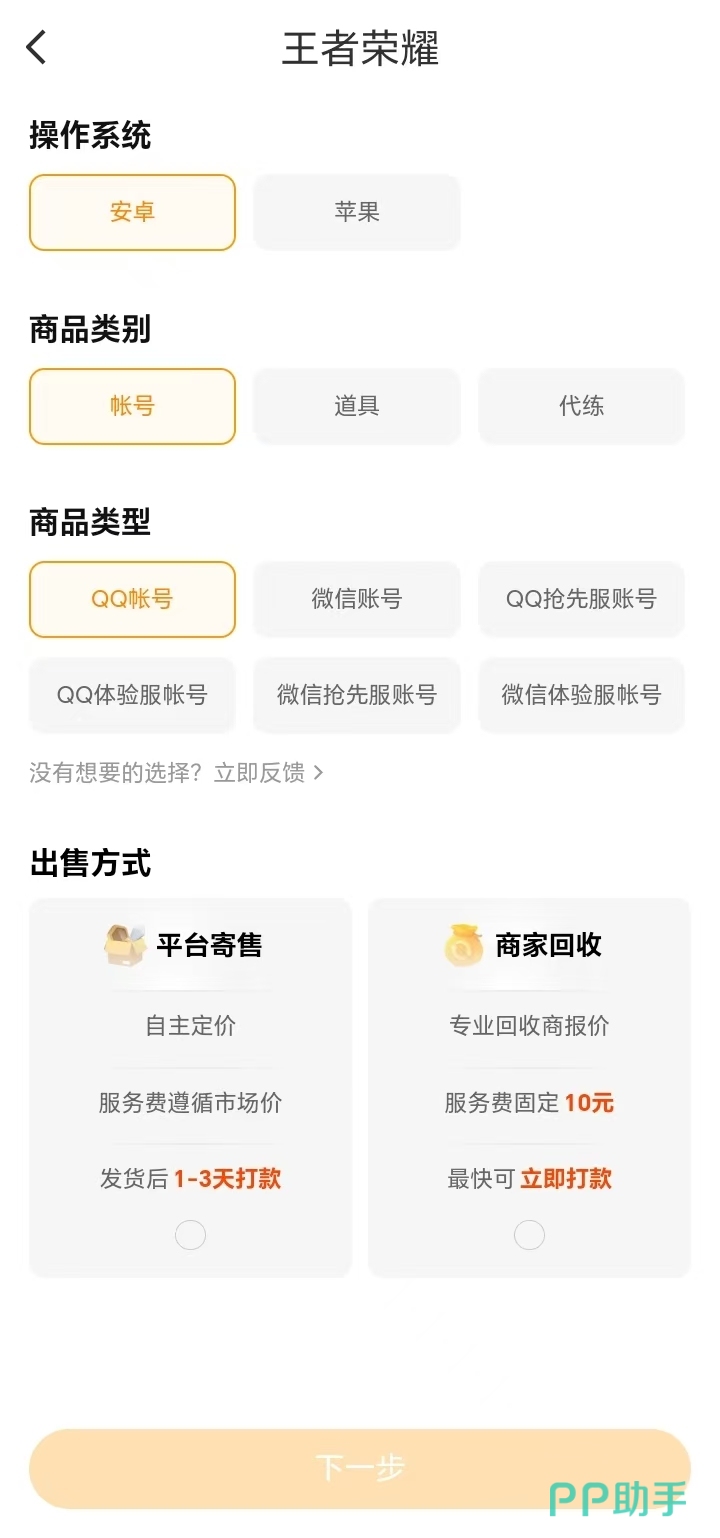This screenshot has width=720, height=1538.
Task: Switch product category to 道具
Action: click(357, 406)
